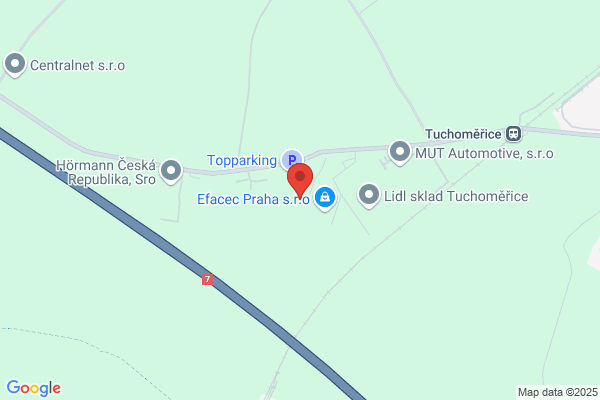
Task: Open the Tuchoměřice train station icon
Action: click(513, 134)
